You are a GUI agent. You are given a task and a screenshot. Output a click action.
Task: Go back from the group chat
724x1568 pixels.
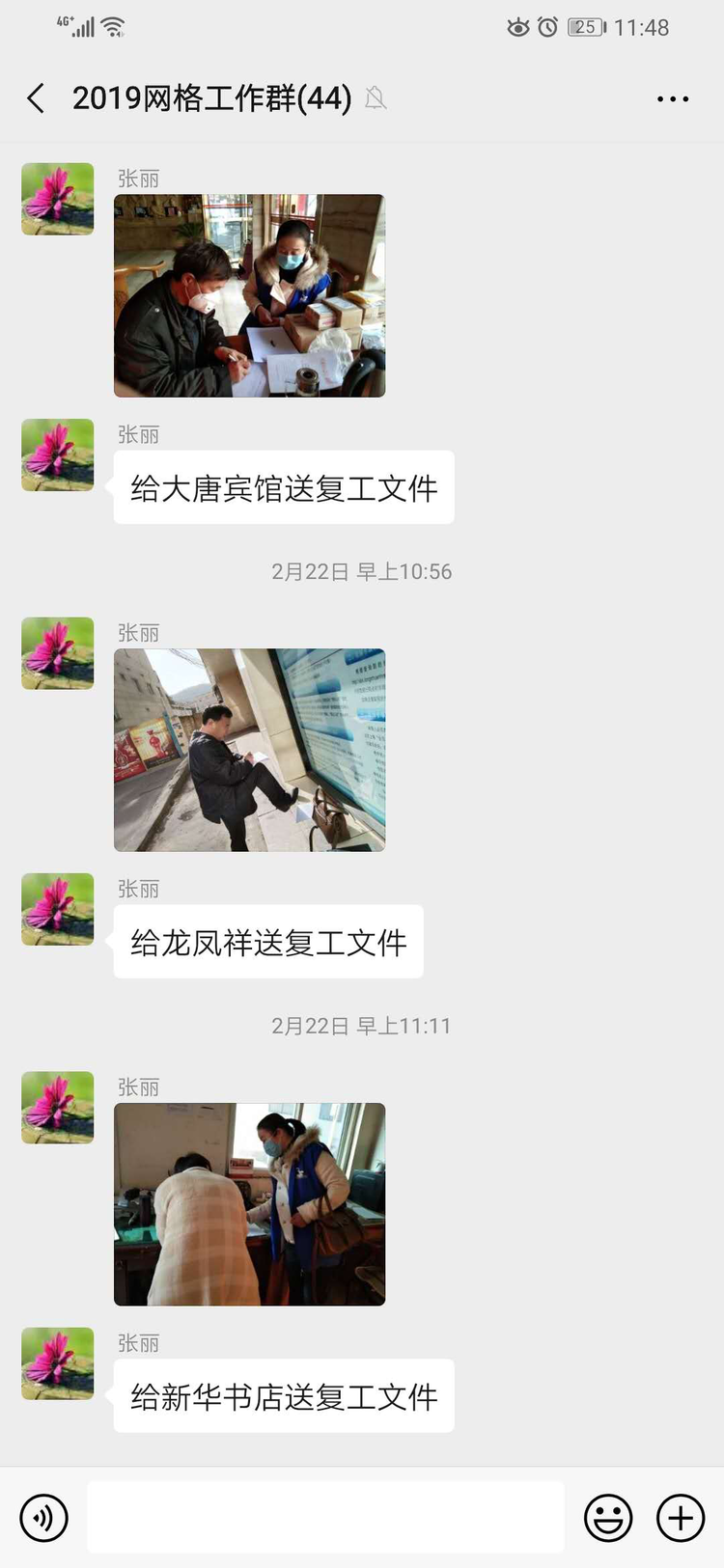click(x=37, y=98)
